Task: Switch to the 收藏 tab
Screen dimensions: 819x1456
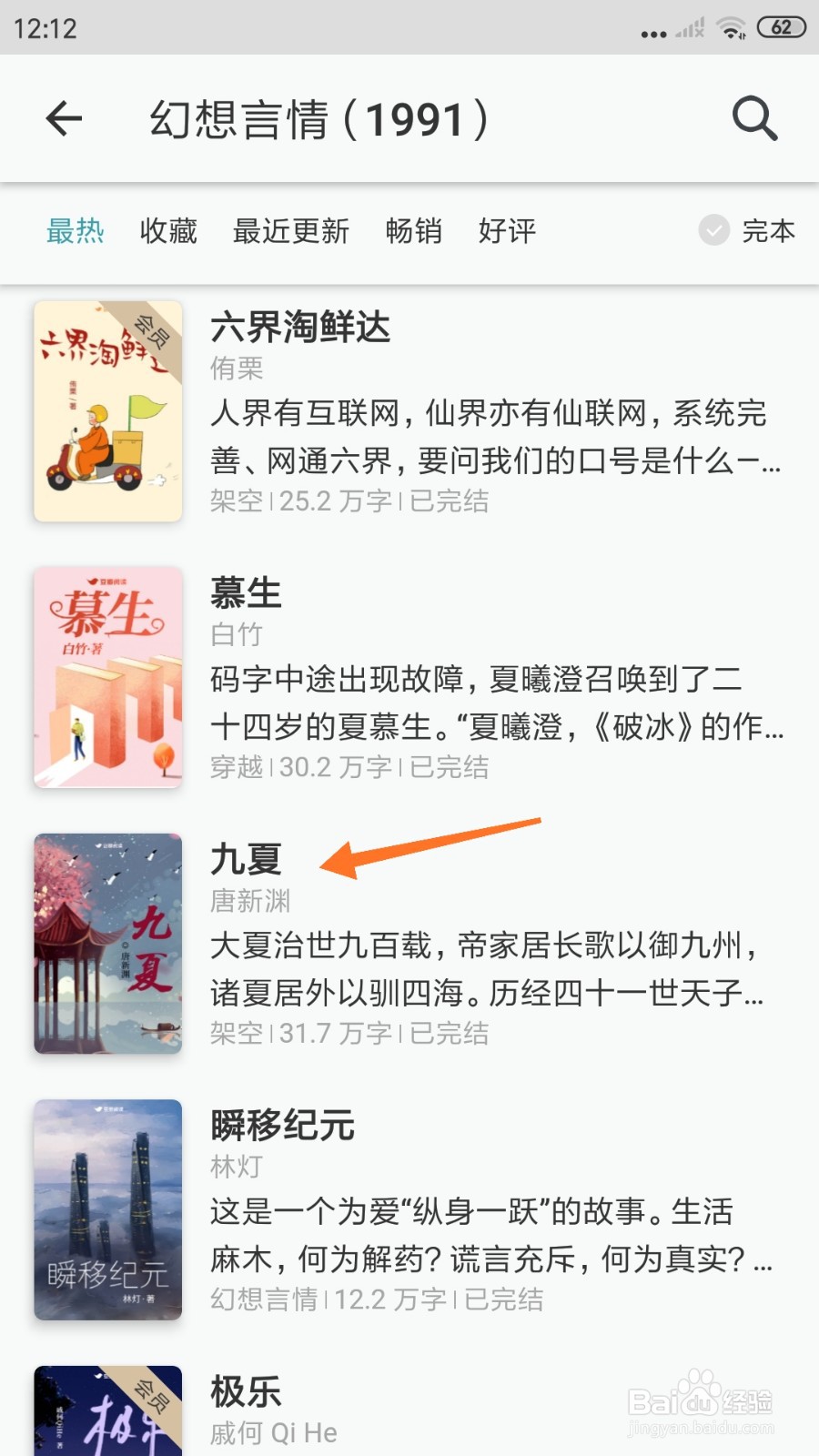Action: coord(167,232)
